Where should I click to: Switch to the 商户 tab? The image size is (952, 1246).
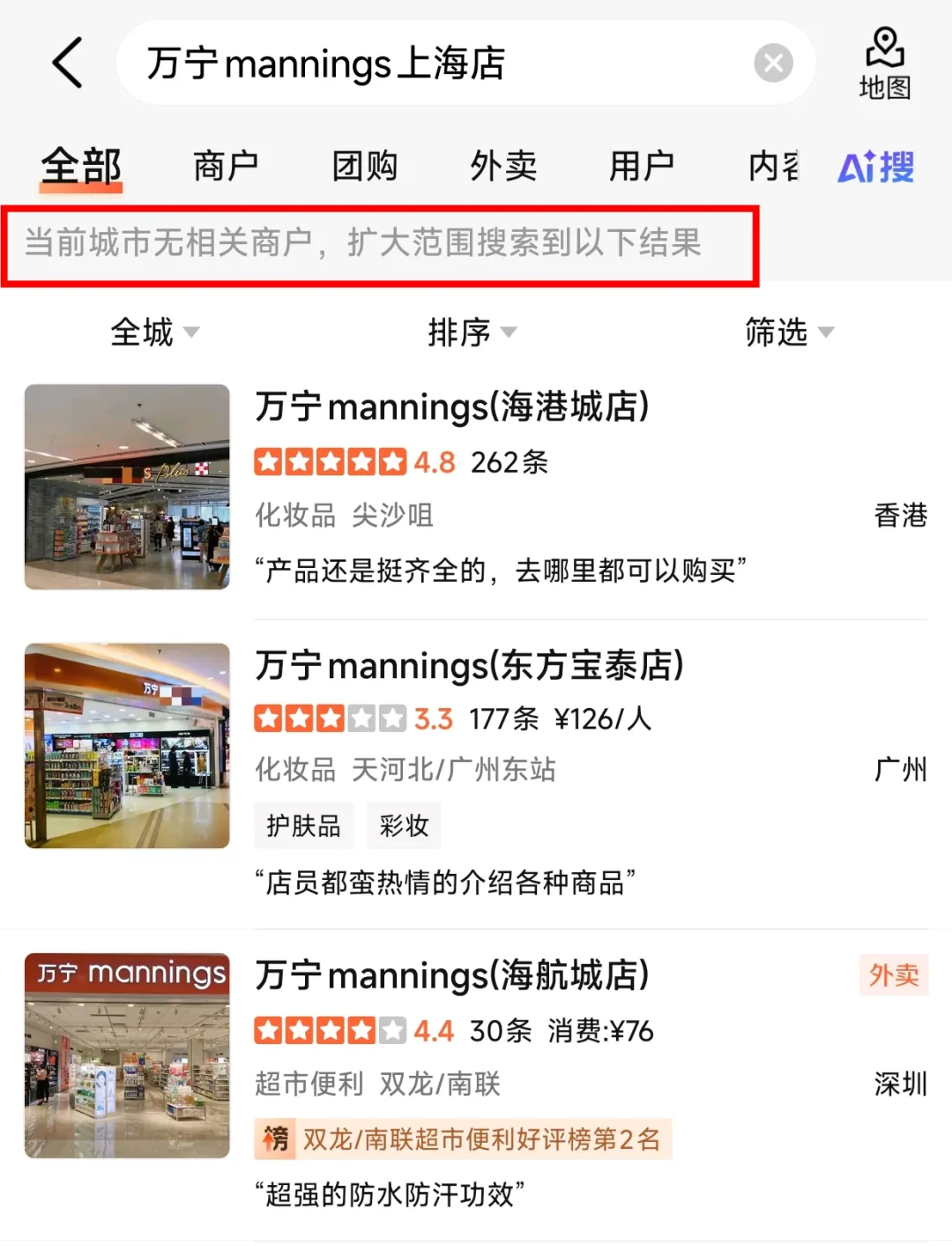(x=226, y=166)
